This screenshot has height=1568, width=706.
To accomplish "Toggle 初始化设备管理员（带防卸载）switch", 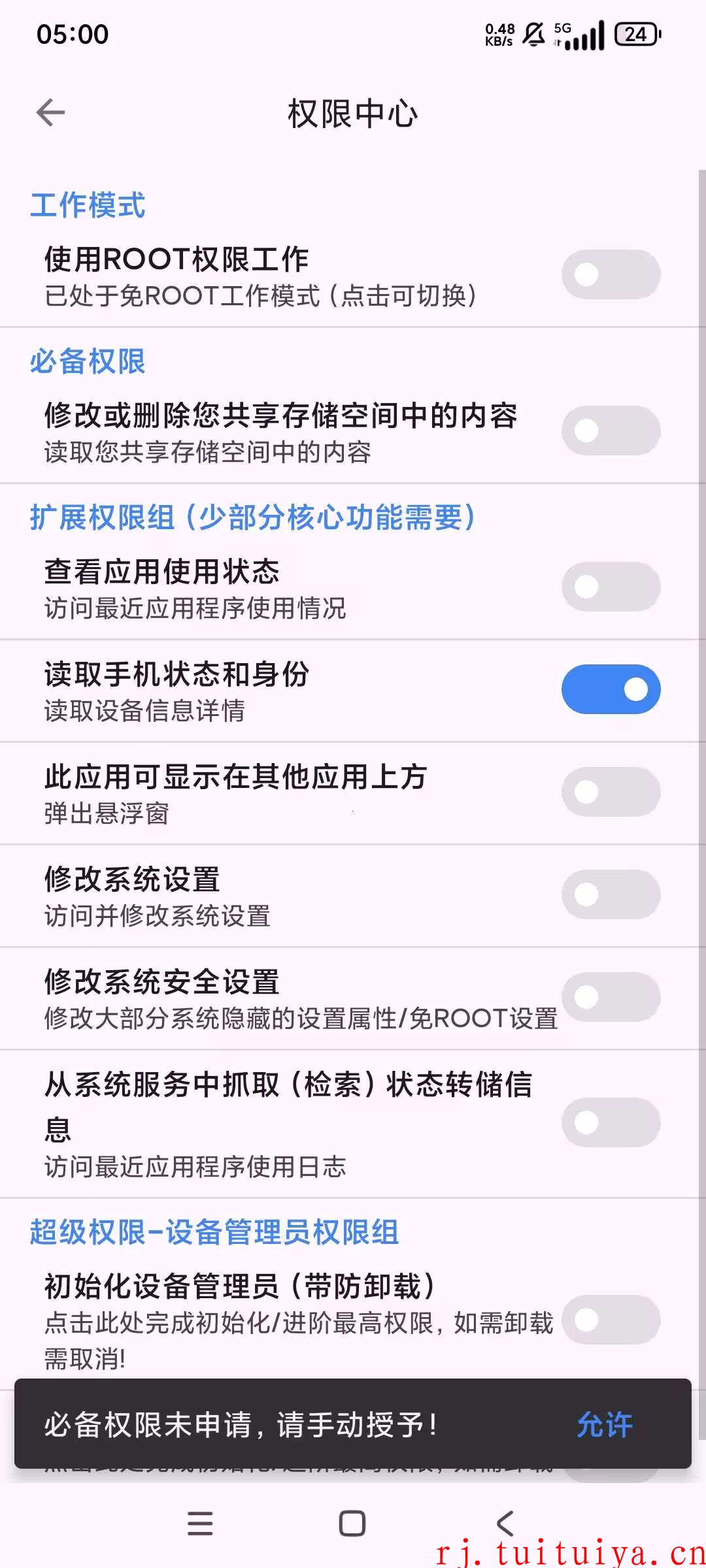I will click(611, 1320).
